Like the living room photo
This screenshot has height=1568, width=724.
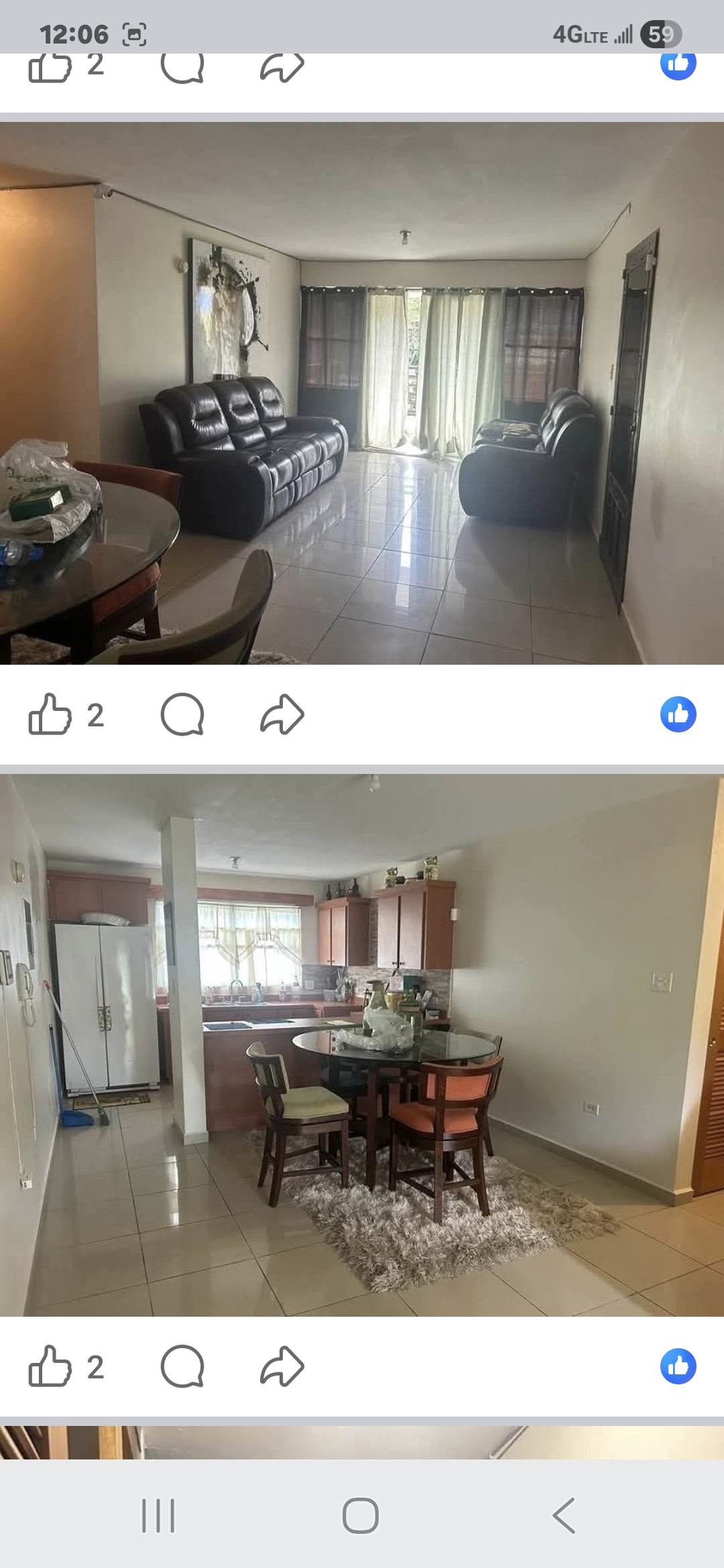tap(50, 714)
